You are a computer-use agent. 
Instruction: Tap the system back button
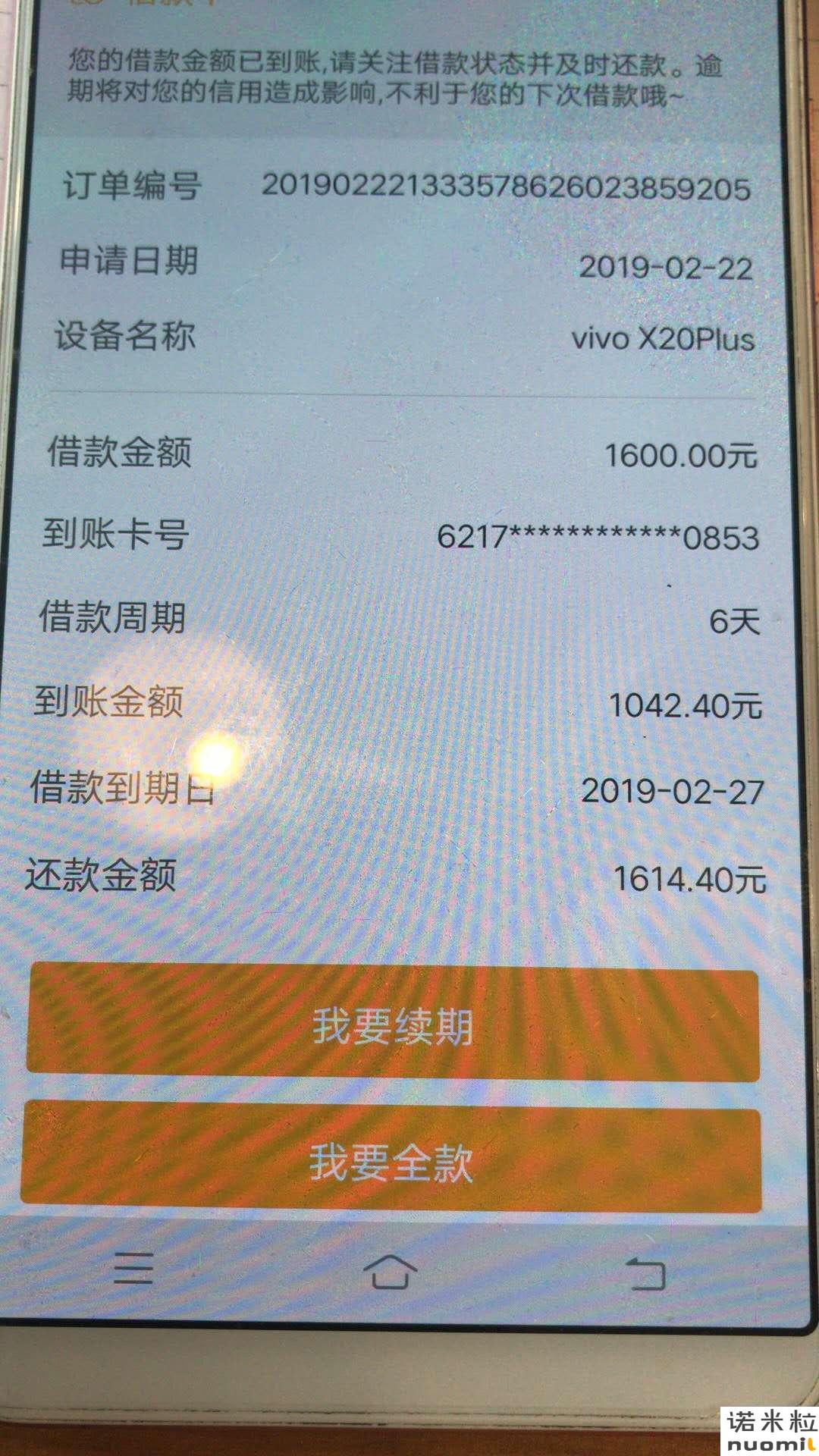coord(645,1273)
